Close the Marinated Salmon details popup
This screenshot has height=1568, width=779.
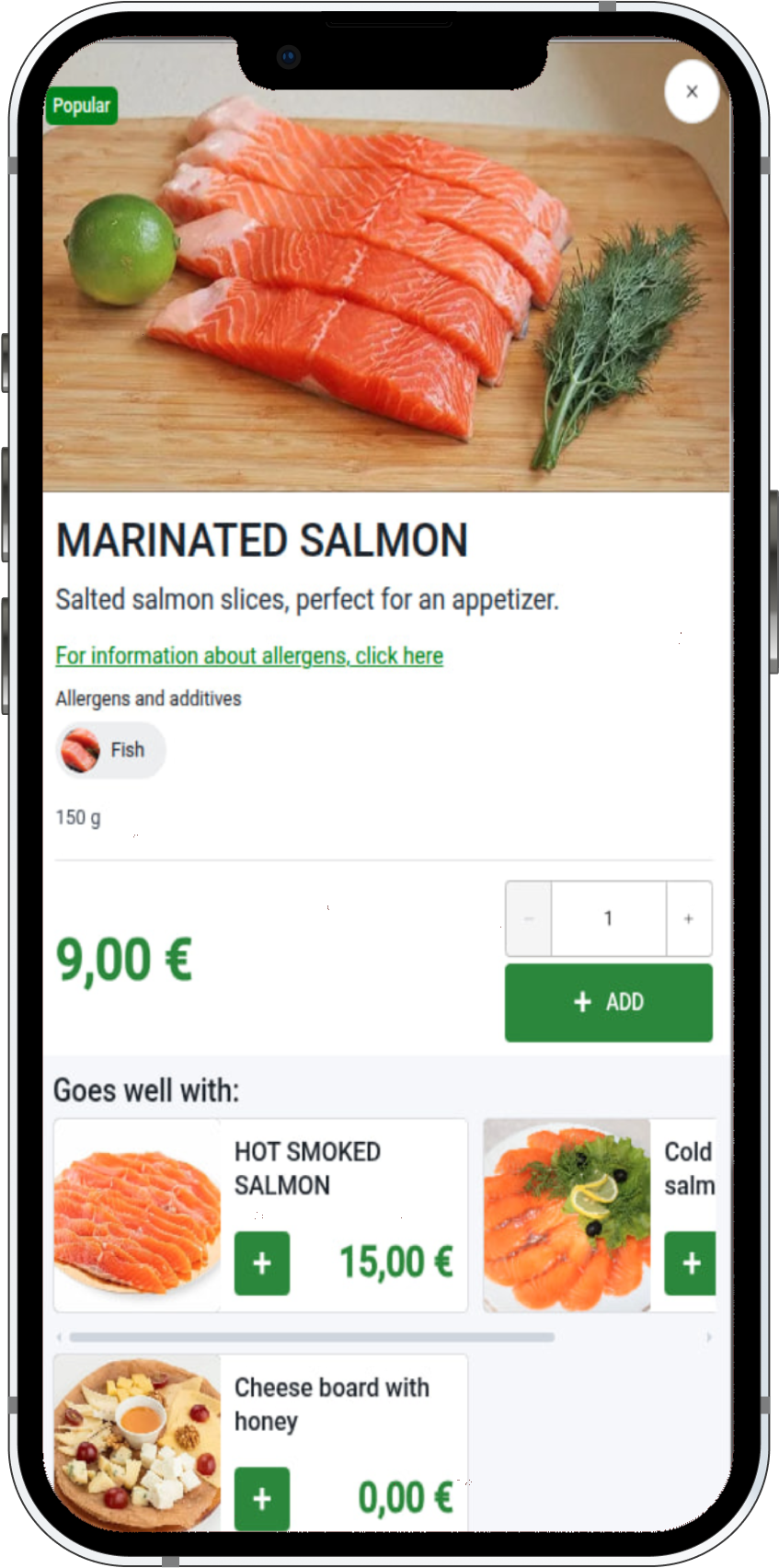pyautogui.click(x=692, y=91)
